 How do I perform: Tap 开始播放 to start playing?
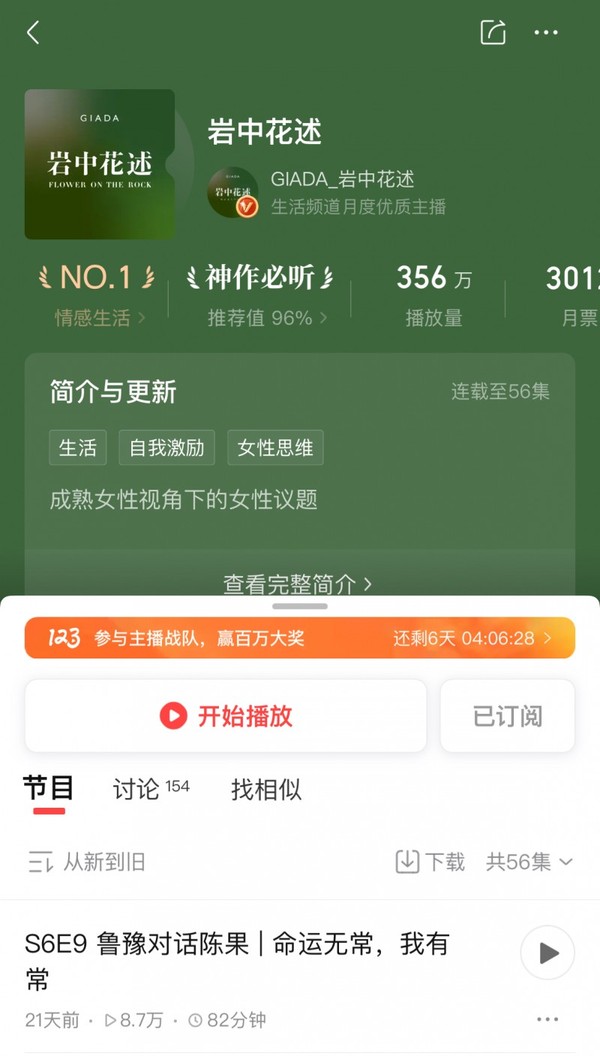226,715
